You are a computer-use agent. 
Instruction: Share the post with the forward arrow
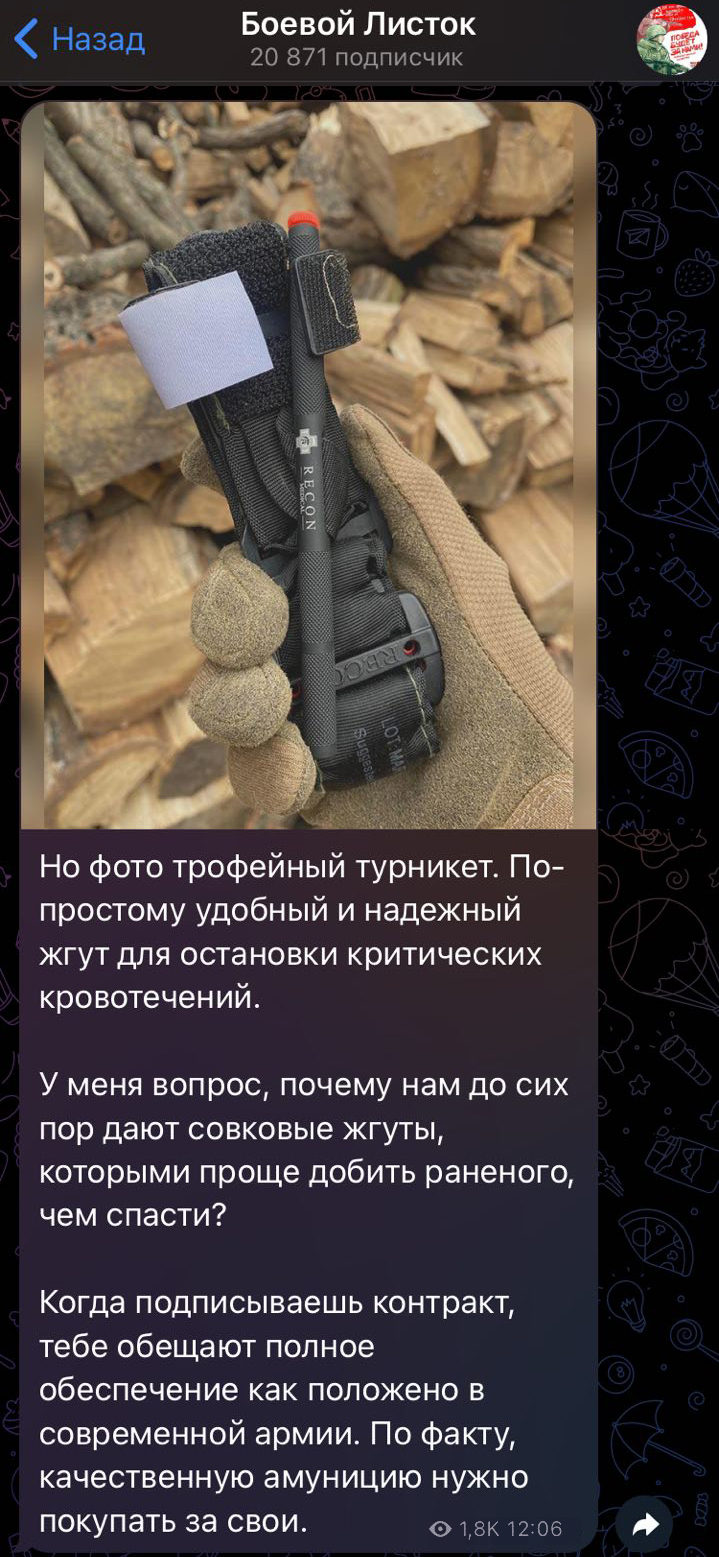[645, 1524]
